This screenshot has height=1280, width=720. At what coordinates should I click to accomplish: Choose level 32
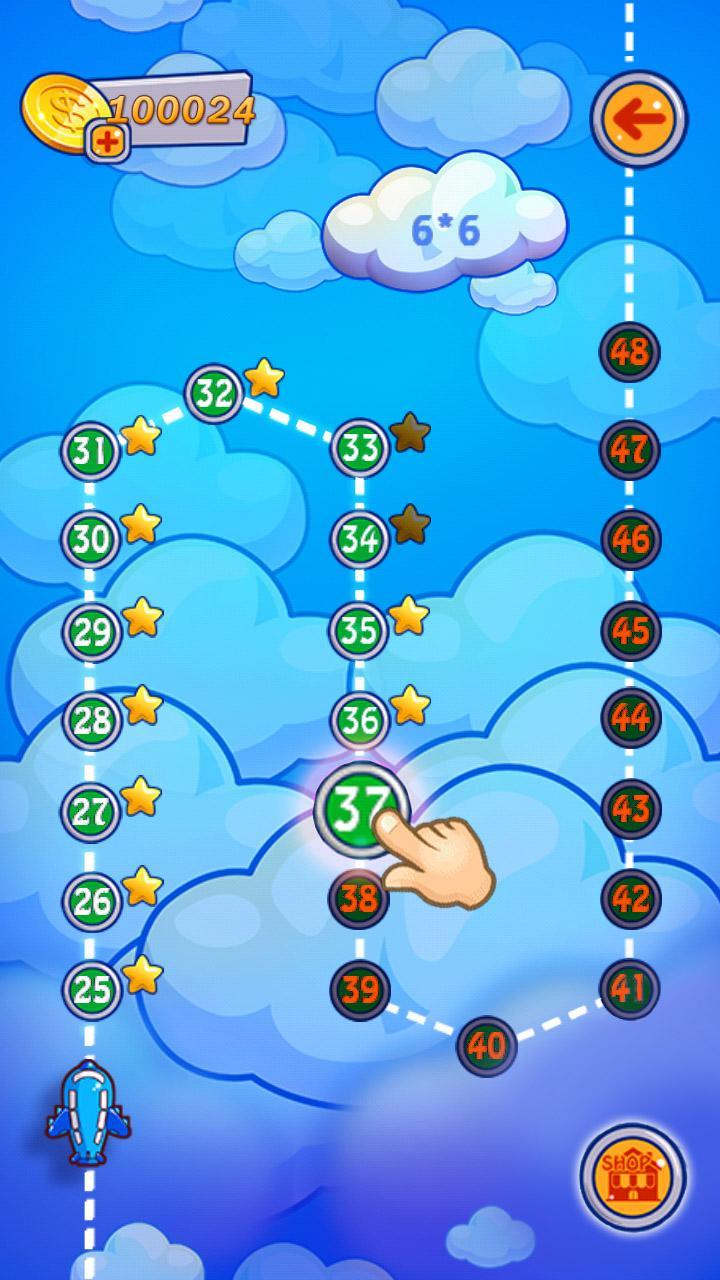(x=214, y=393)
